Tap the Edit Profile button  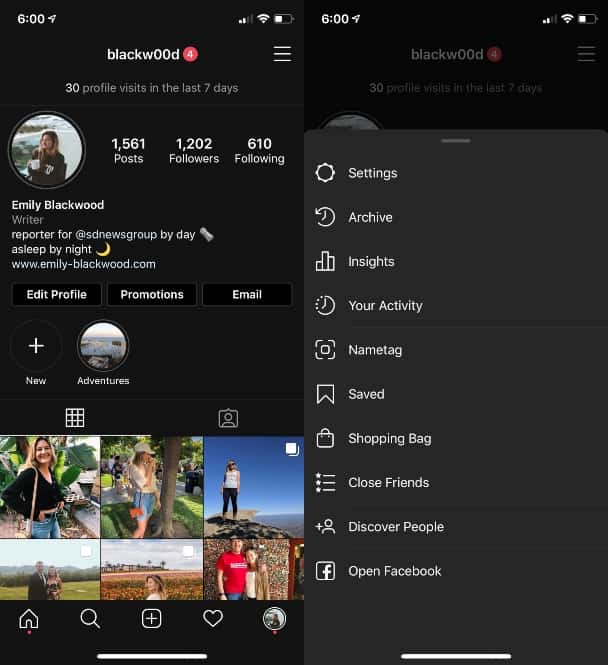click(x=56, y=294)
